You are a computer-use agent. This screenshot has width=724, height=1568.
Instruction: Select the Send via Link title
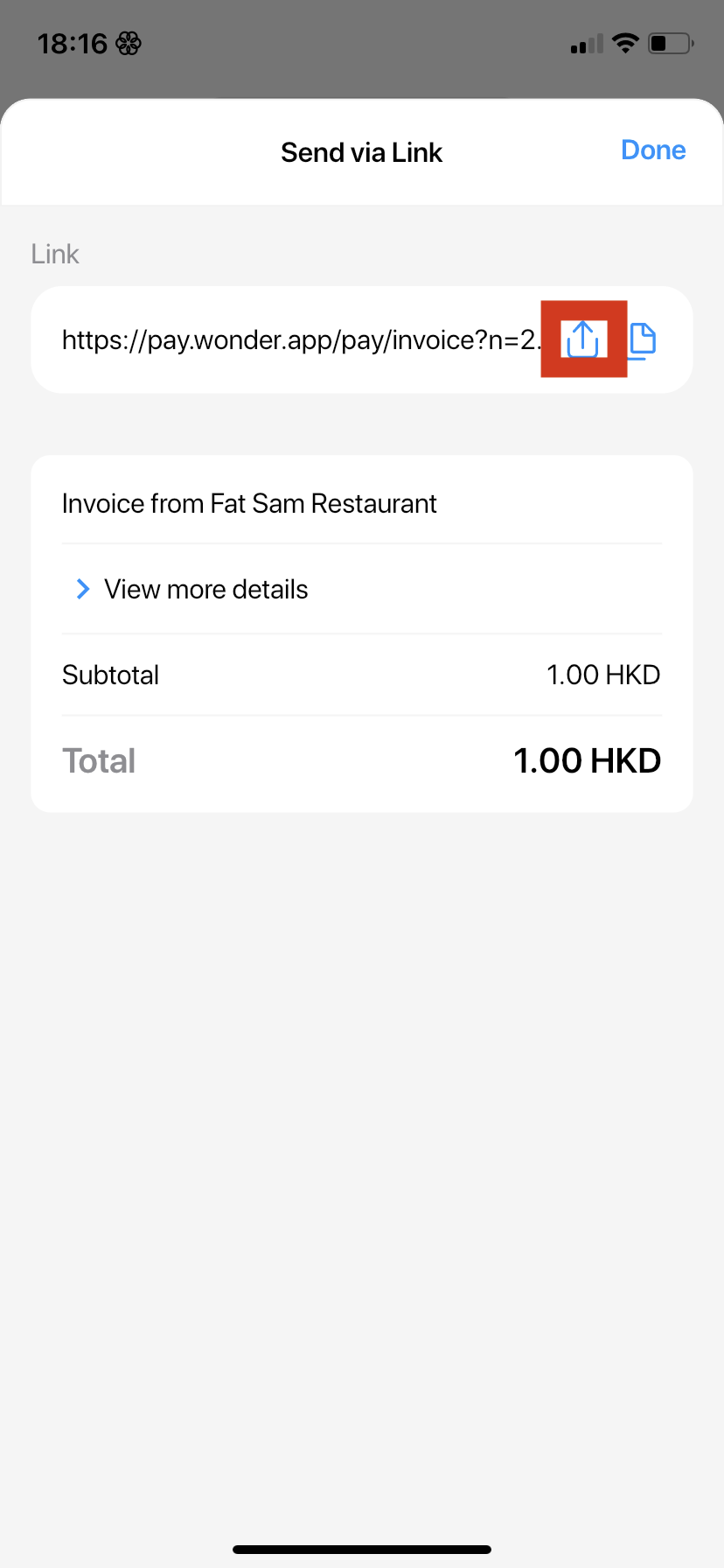[361, 151]
